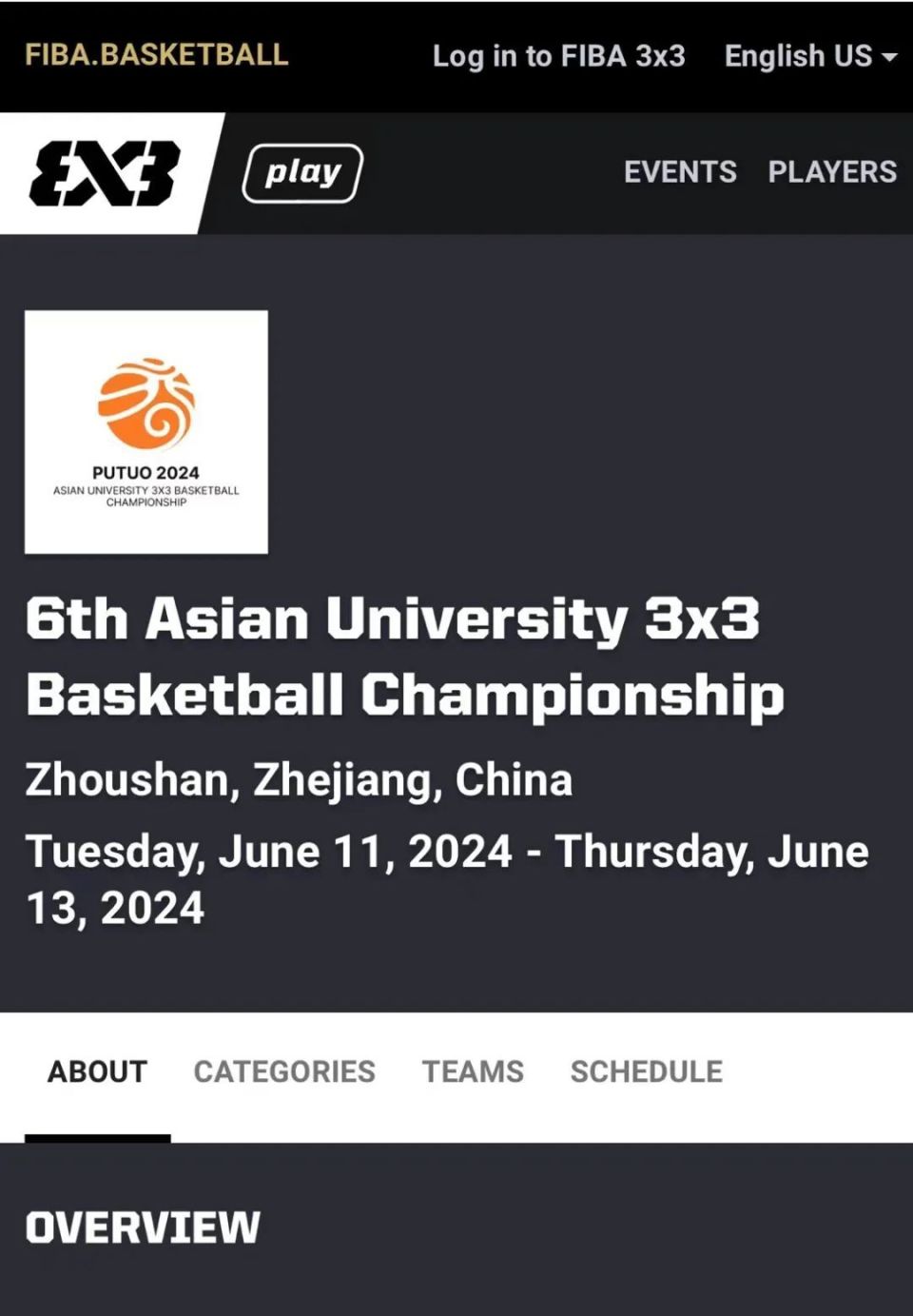Go to the PLAYERS page
Viewport: 913px width, 1316px height.
[x=833, y=172]
